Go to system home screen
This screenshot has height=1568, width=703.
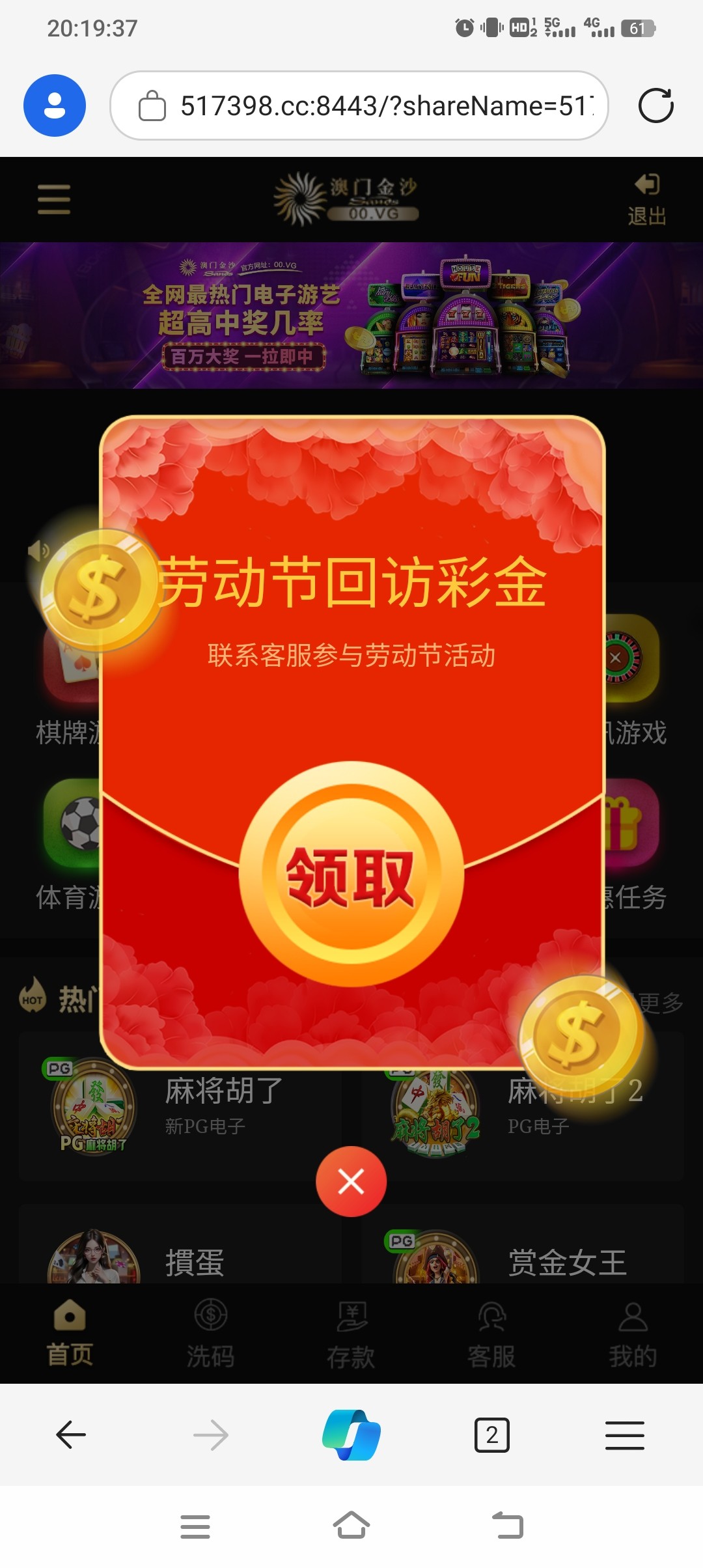(x=351, y=1526)
